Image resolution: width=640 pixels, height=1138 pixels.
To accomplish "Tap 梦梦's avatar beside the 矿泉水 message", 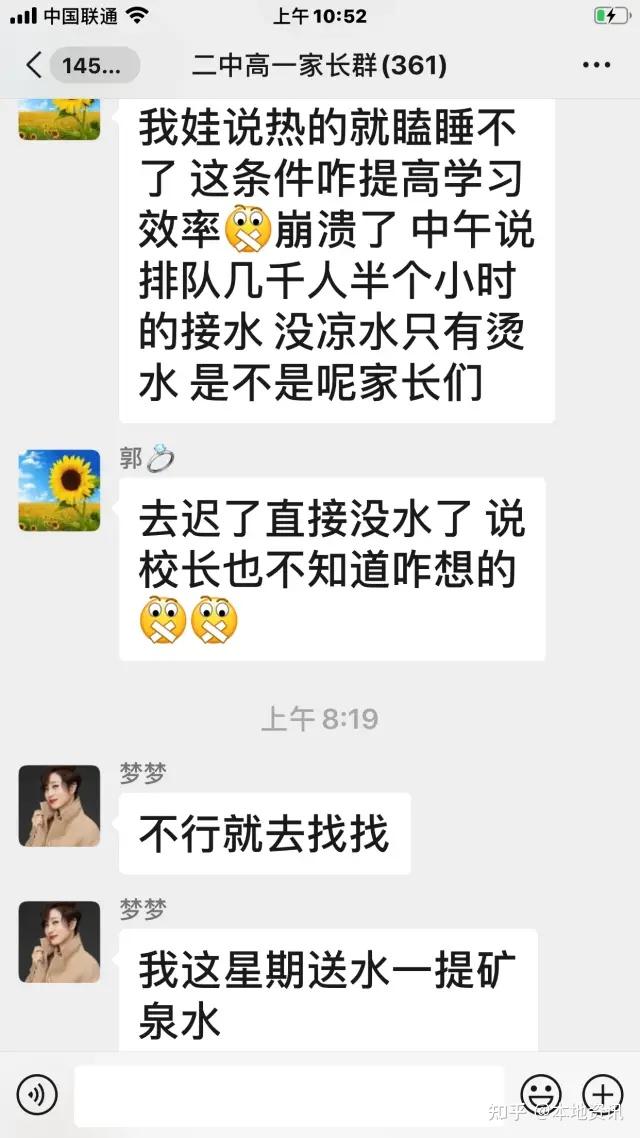I will click(x=60, y=942).
